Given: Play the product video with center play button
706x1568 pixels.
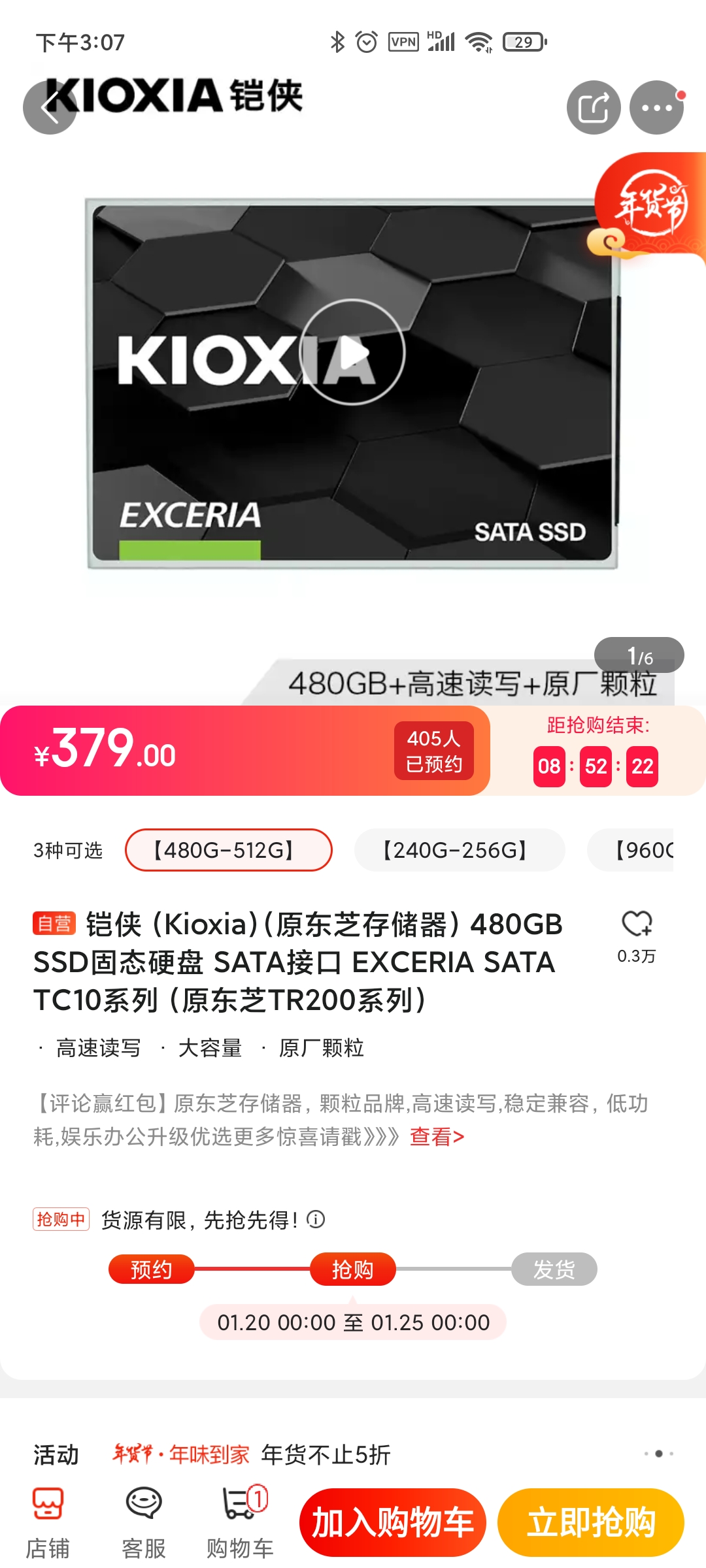Looking at the screenshot, I should click(353, 353).
